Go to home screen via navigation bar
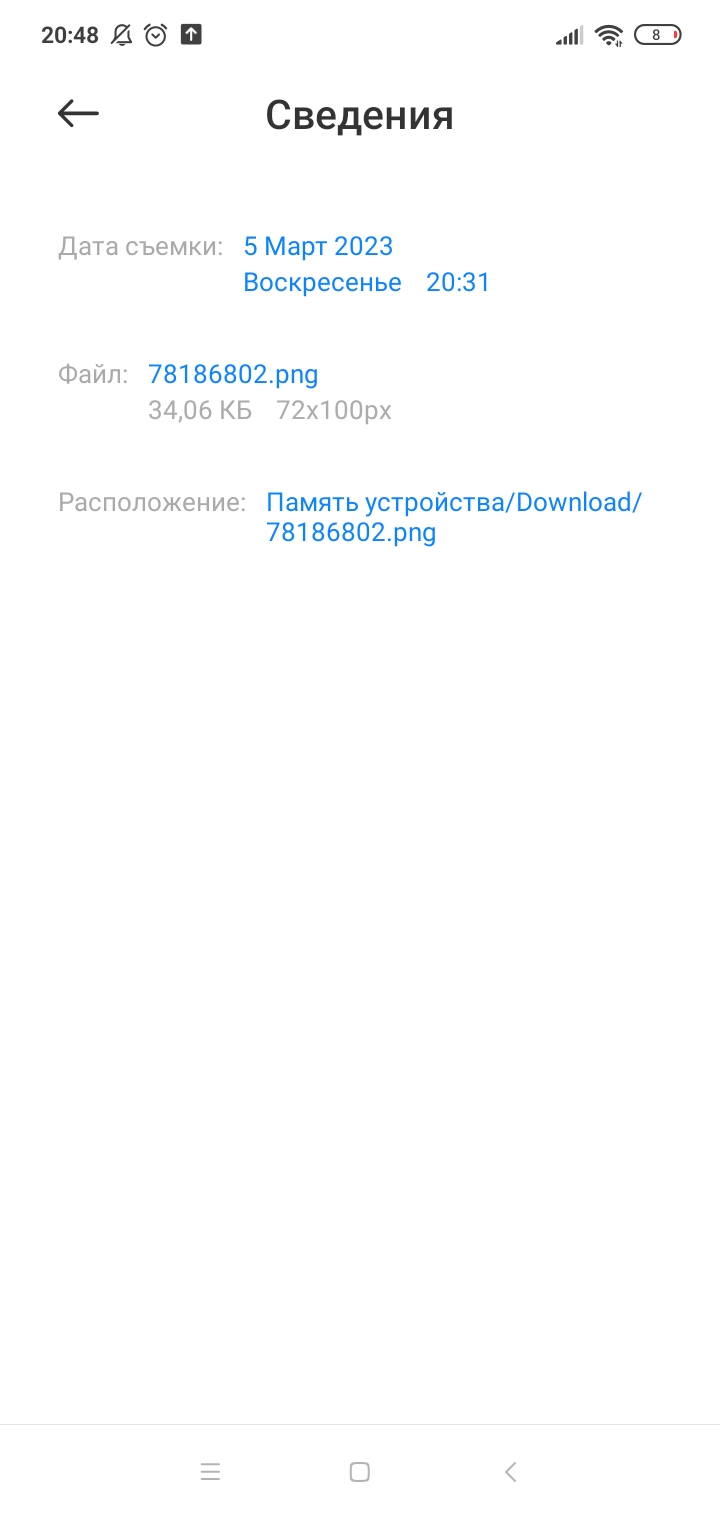The height and width of the screenshot is (1520, 720). 360,1472
